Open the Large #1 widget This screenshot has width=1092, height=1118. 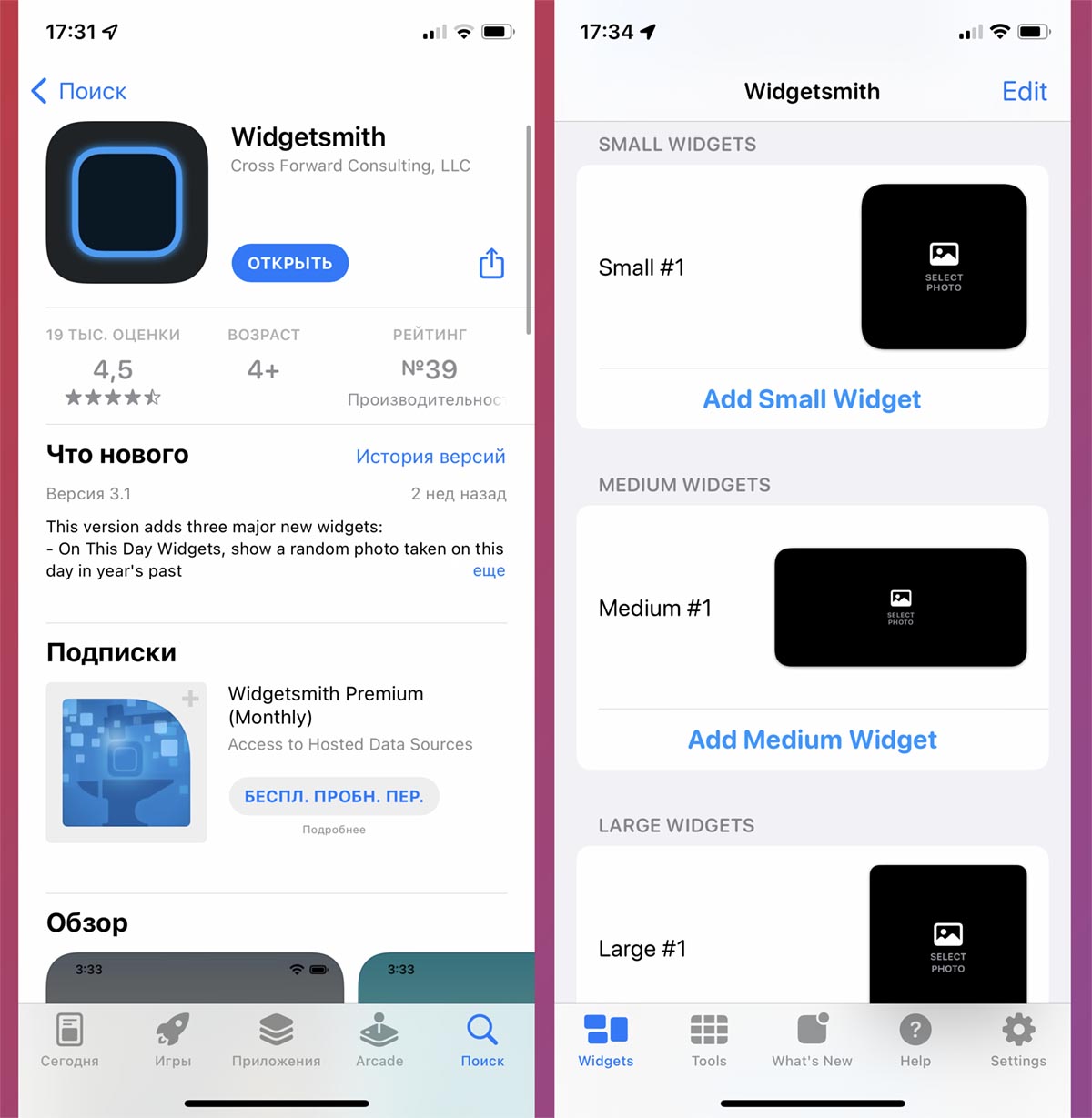(812, 948)
